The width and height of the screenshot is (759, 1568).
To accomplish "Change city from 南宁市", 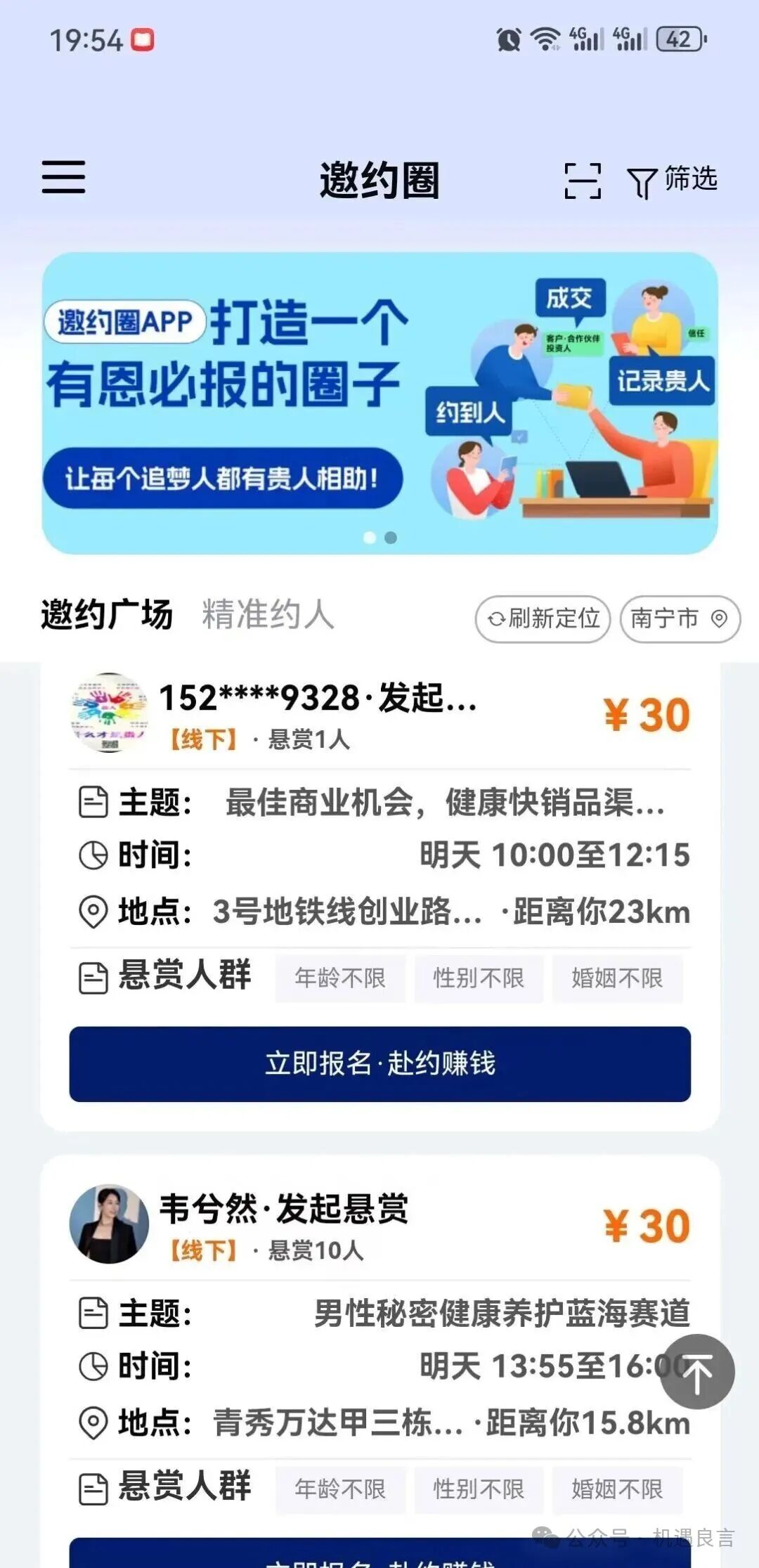I will 679,618.
